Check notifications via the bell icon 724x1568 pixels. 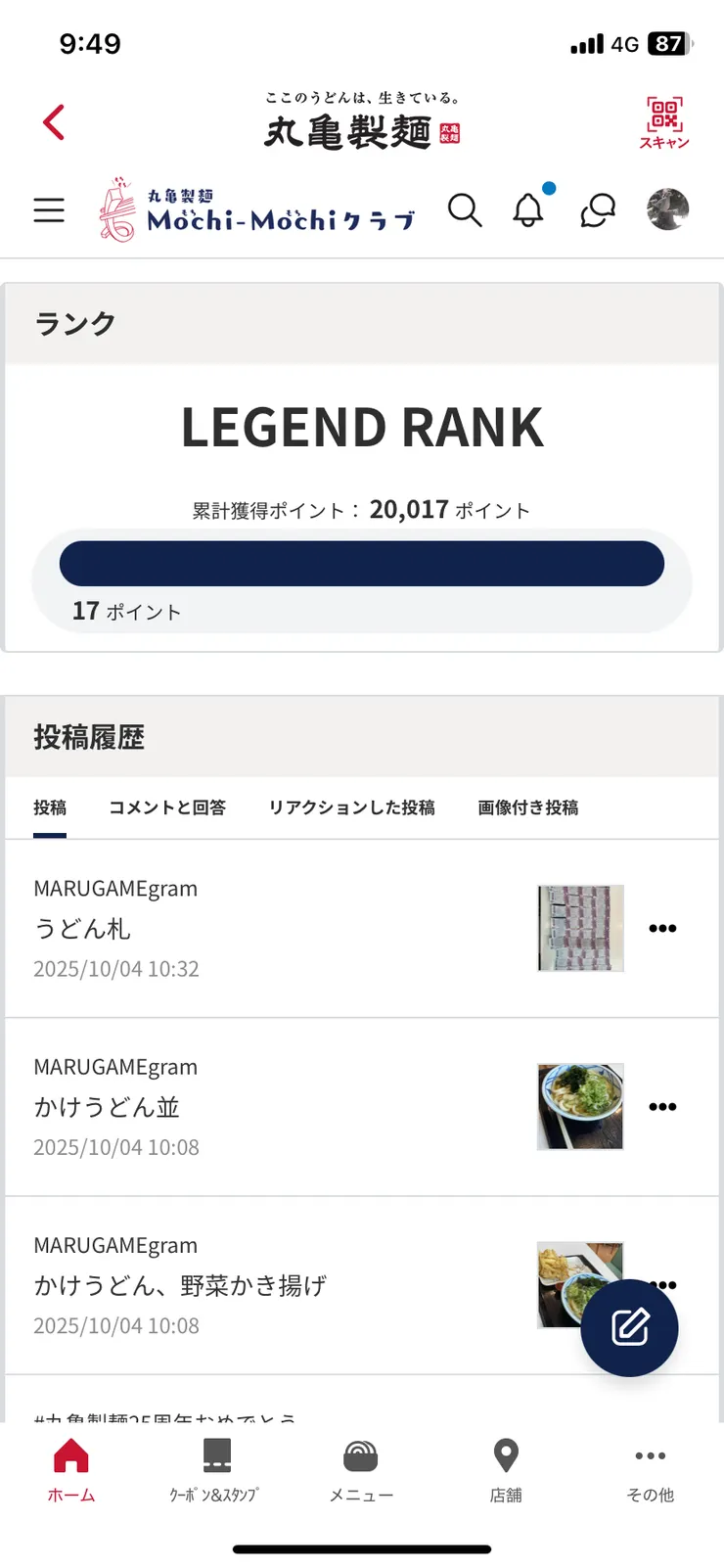click(529, 211)
